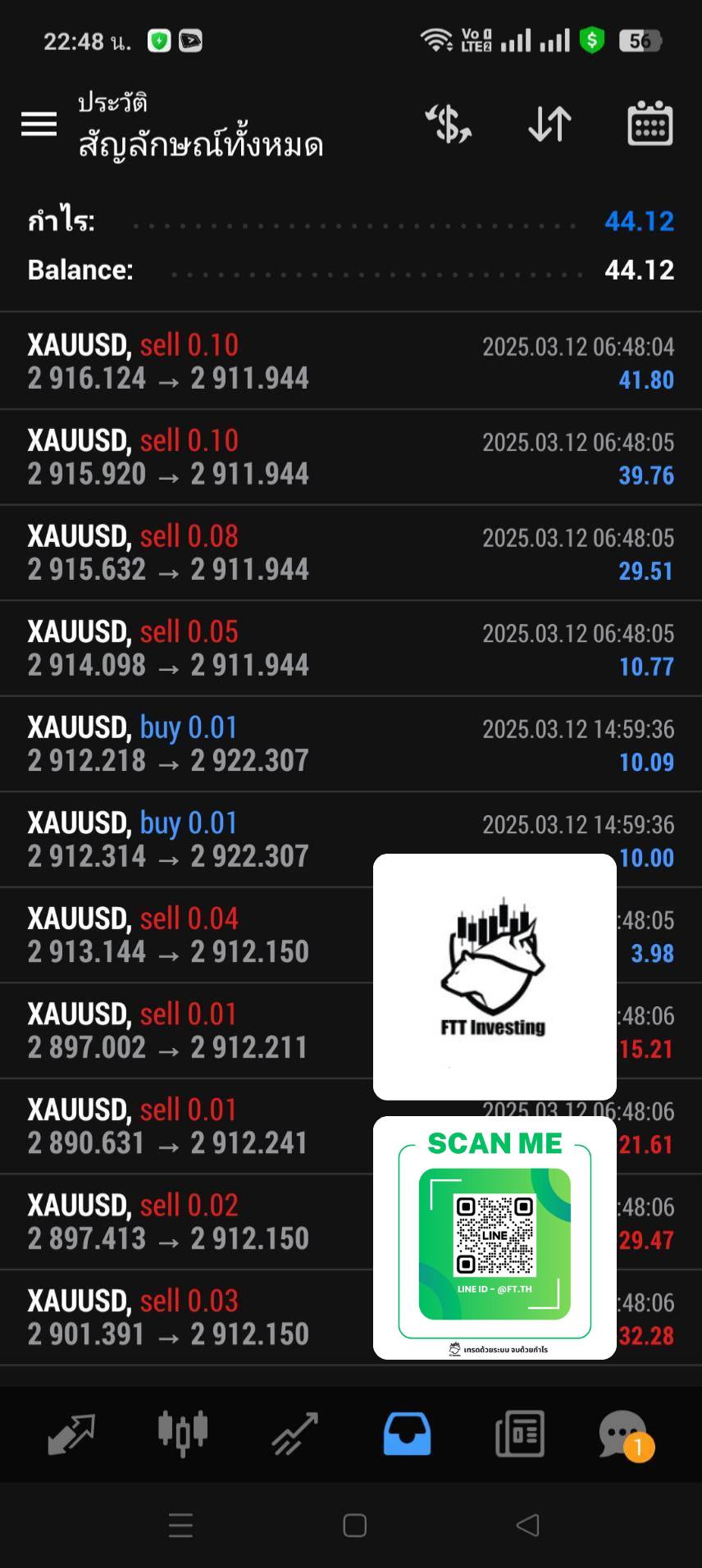Image resolution: width=702 pixels, height=1568 pixels.
Task: Open the sell 0.04 trade at 2 913.144
Action: 351,935
